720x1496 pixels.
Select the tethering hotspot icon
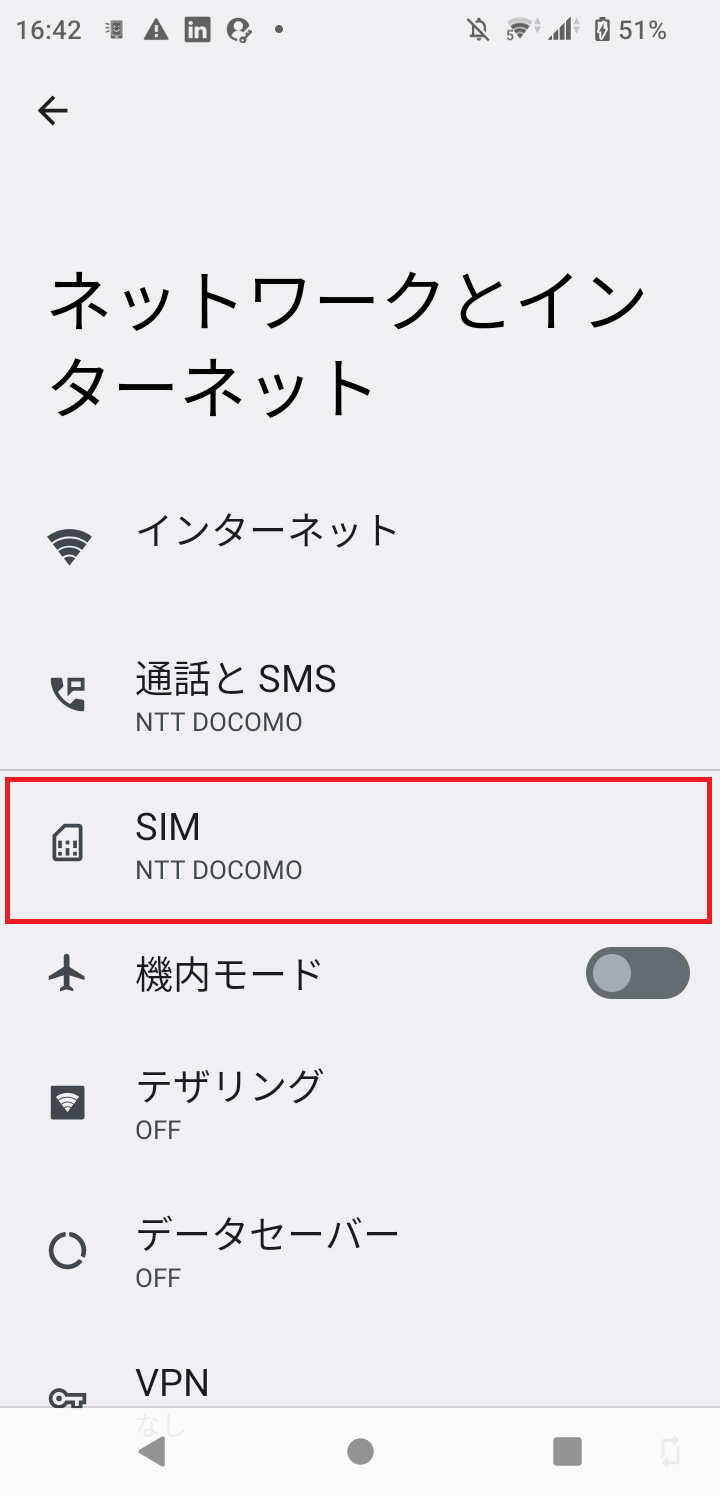coord(68,1102)
